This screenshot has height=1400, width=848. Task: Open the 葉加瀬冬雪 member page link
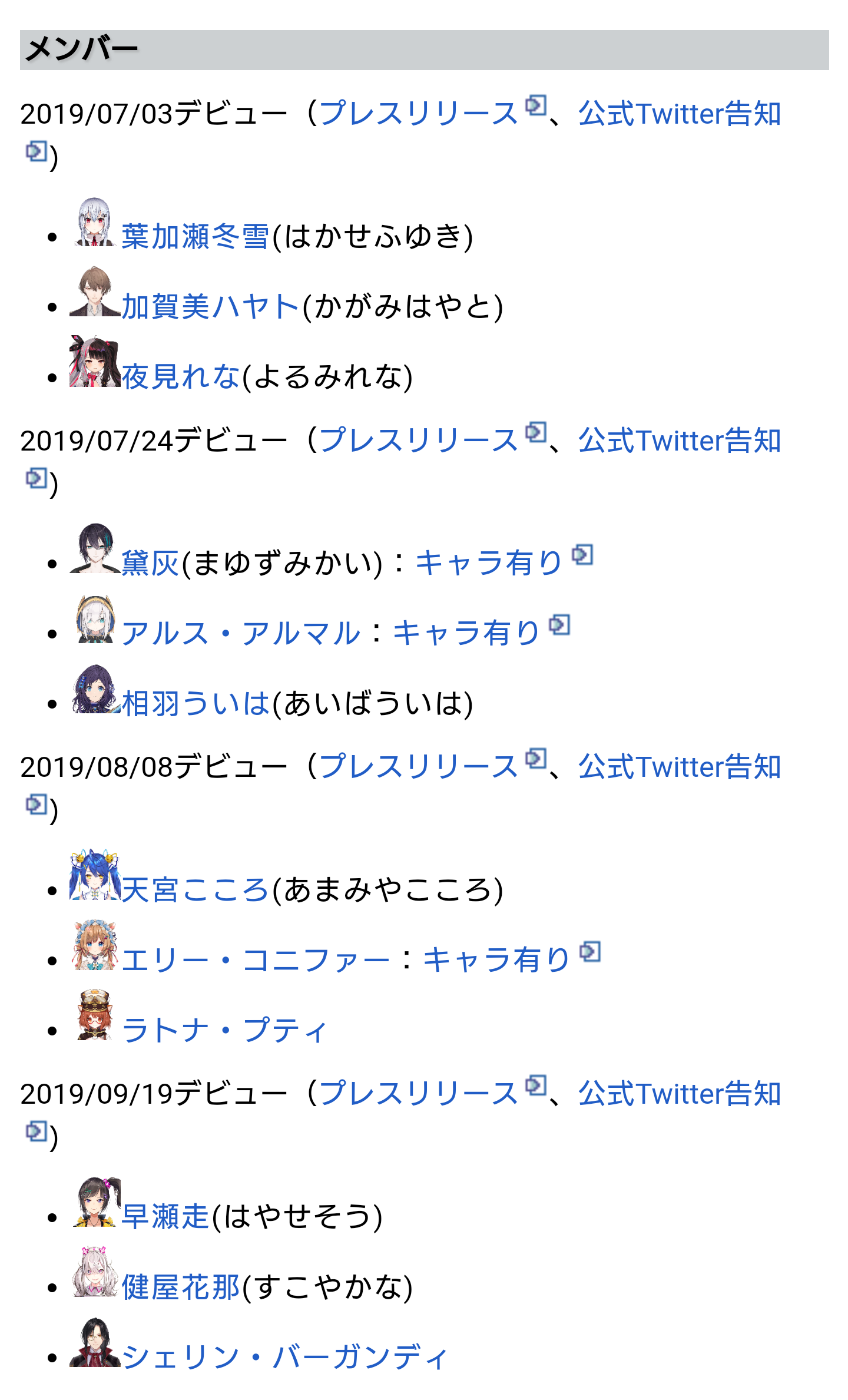click(x=195, y=237)
